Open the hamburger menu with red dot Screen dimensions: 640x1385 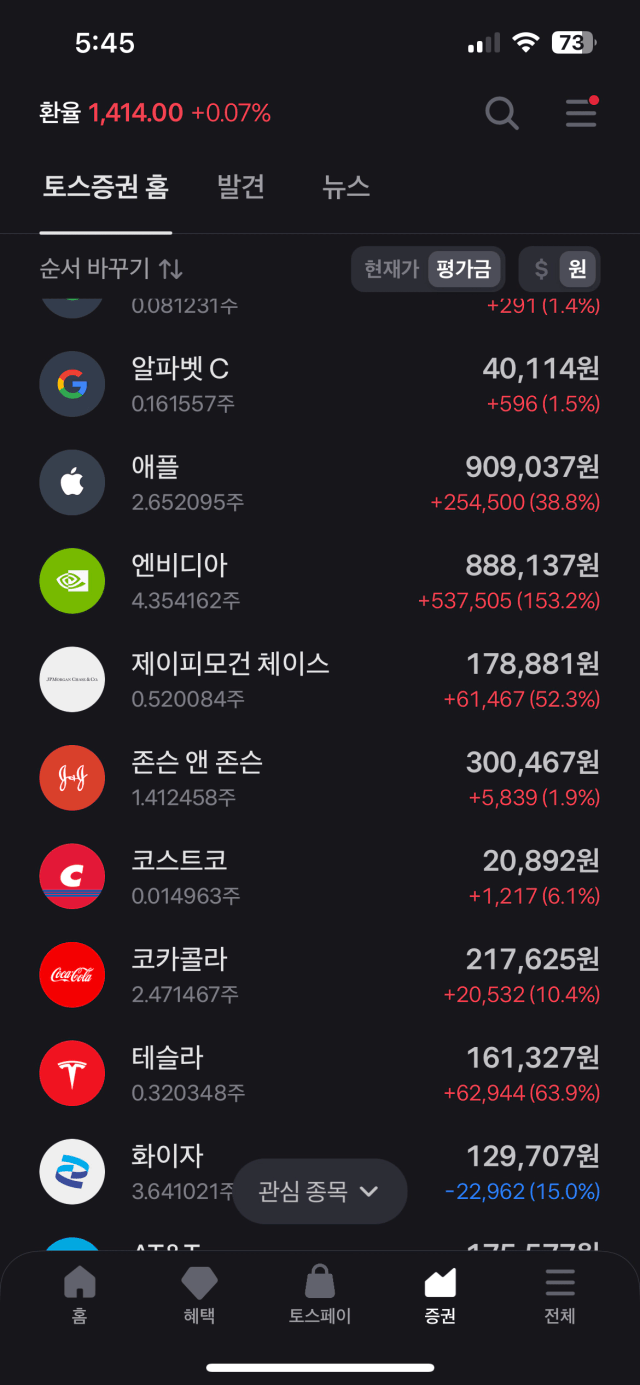pos(581,112)
